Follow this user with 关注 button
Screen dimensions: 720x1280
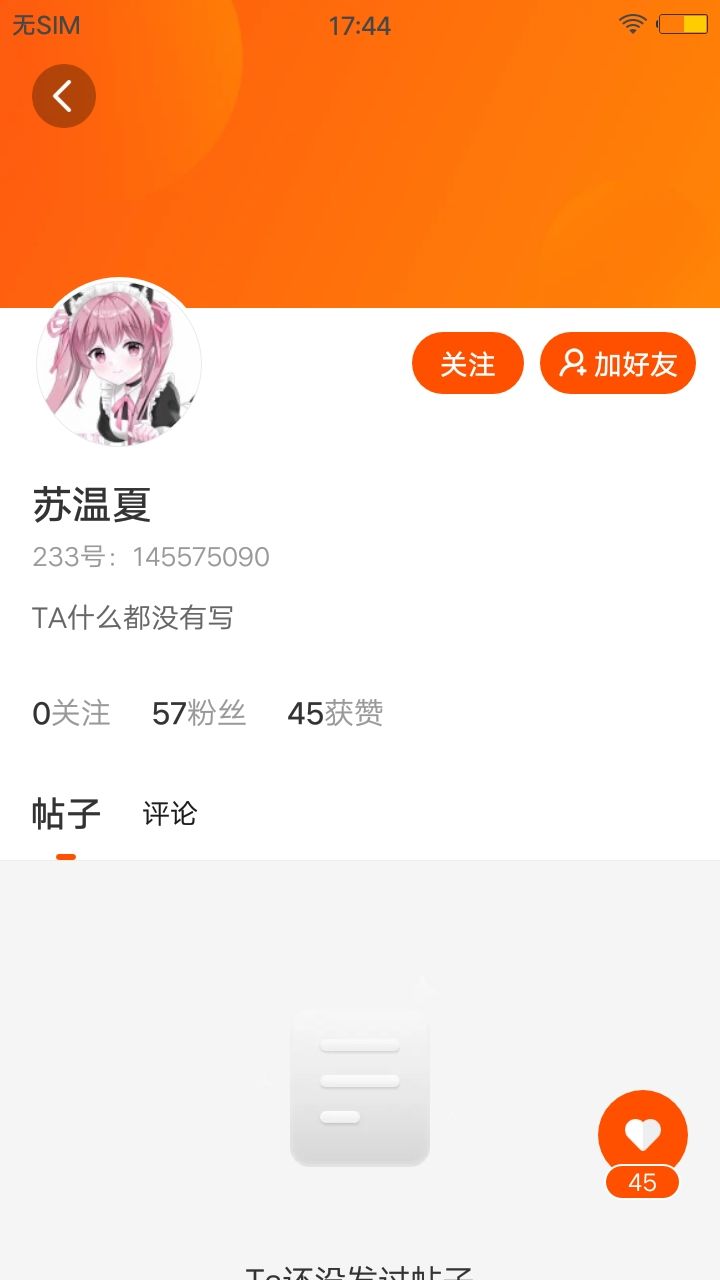(x=468, y=363)
